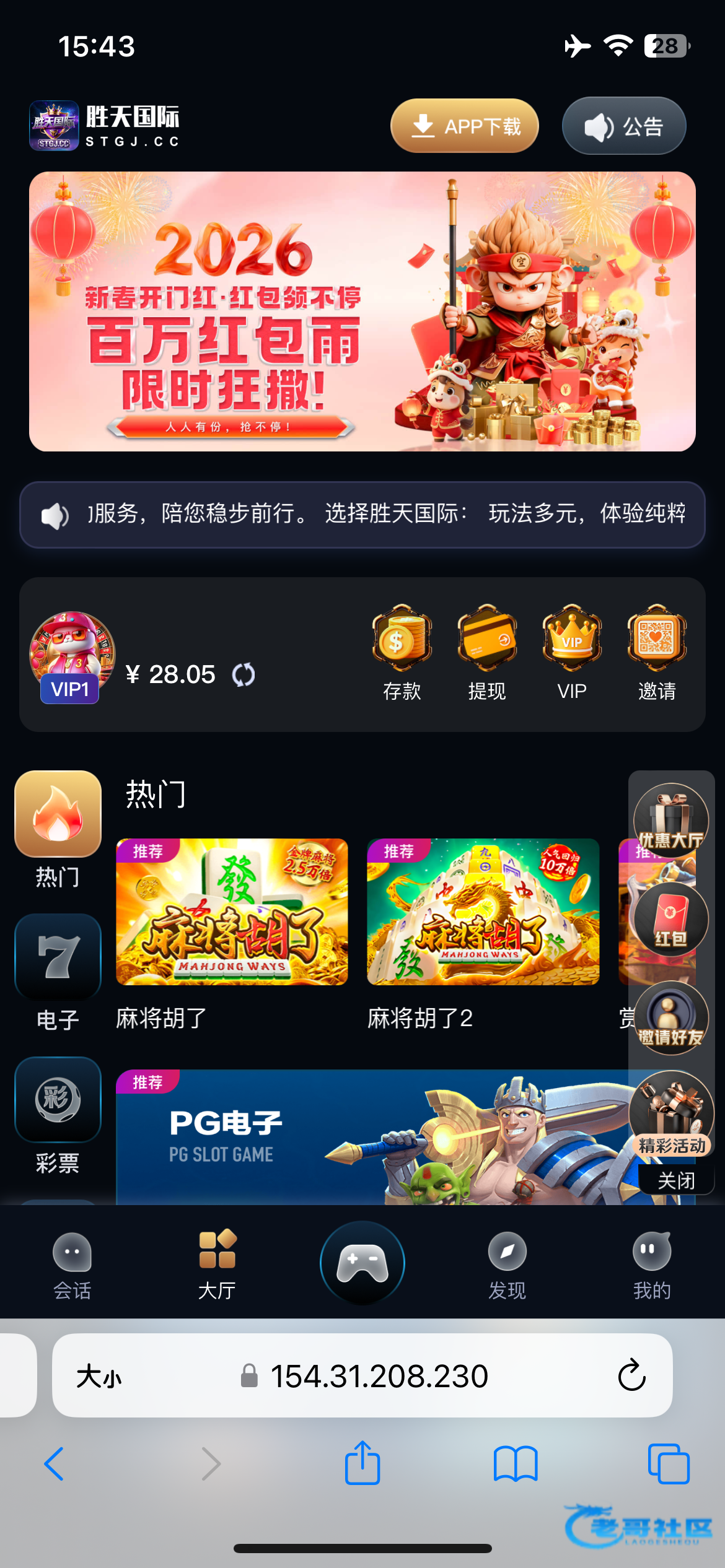This screenshot has width=725, height=1568.
Task: Open 邀请 invite
Action: (x=656, y=653)
